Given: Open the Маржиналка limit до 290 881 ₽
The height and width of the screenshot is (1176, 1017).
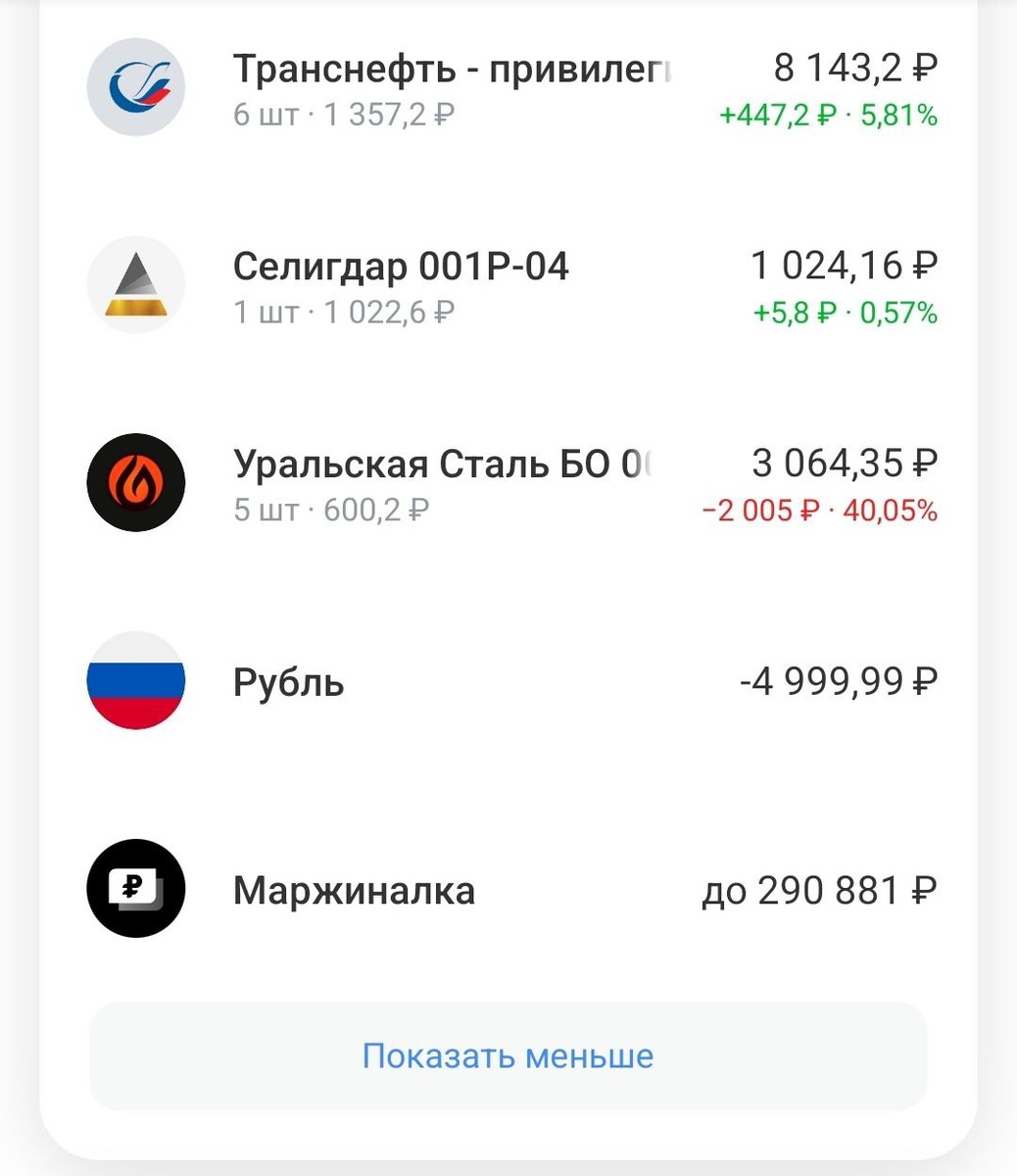Looking at the screenshot, I should click(819, 892).
